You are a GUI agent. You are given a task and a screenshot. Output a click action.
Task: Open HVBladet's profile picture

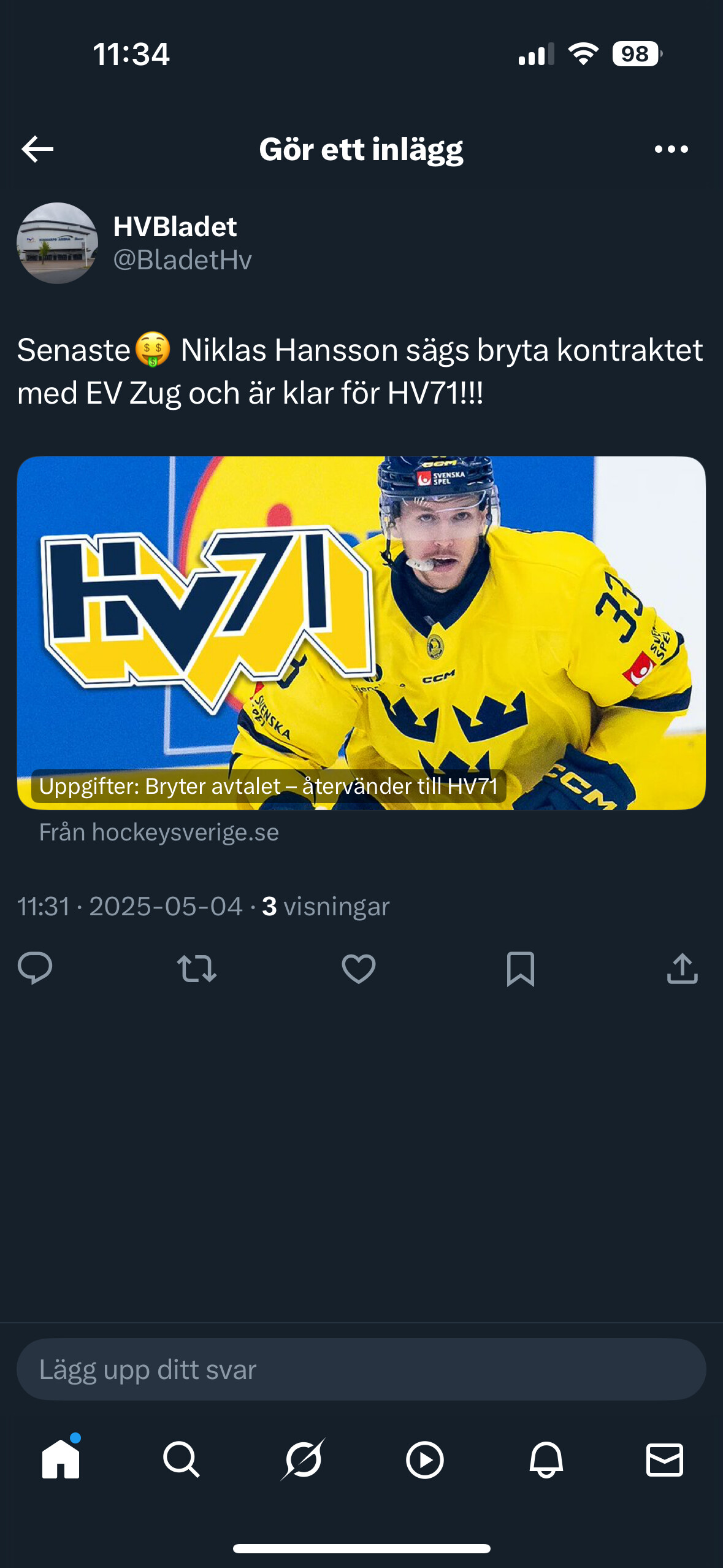(57, 243)
